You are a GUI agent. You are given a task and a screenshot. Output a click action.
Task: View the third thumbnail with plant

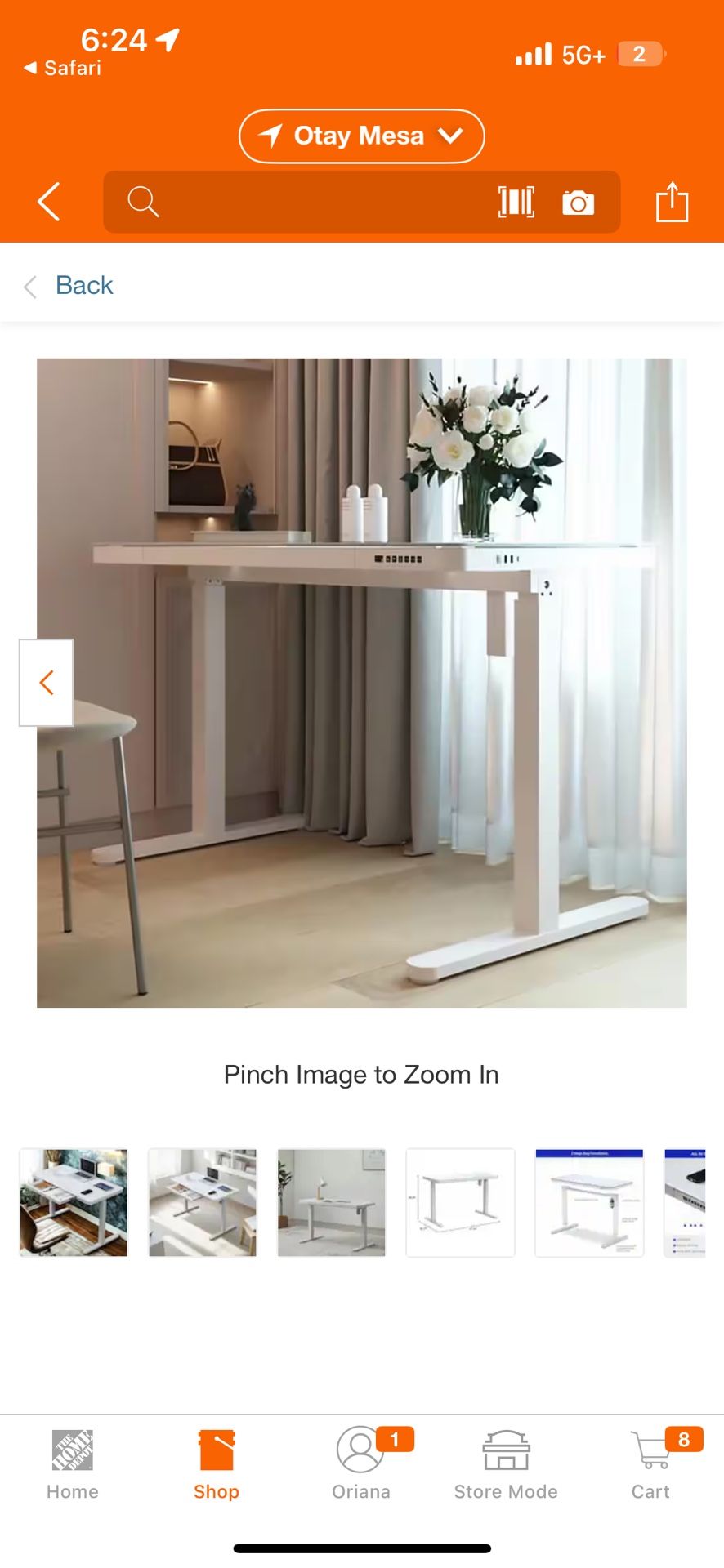pos(331,1202)
